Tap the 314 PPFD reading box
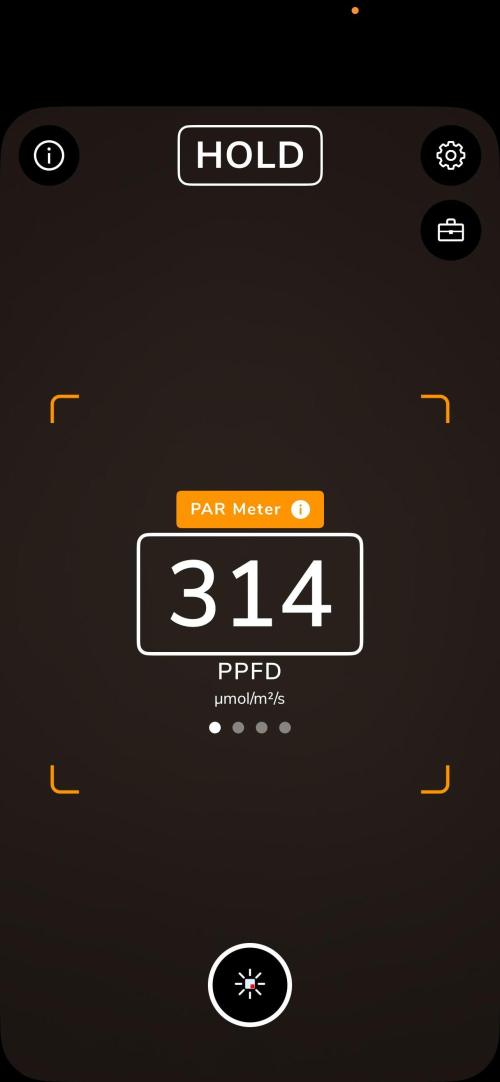Viewport: 500px width, 1082px height. pyautogui.click(x=250, y=594)
